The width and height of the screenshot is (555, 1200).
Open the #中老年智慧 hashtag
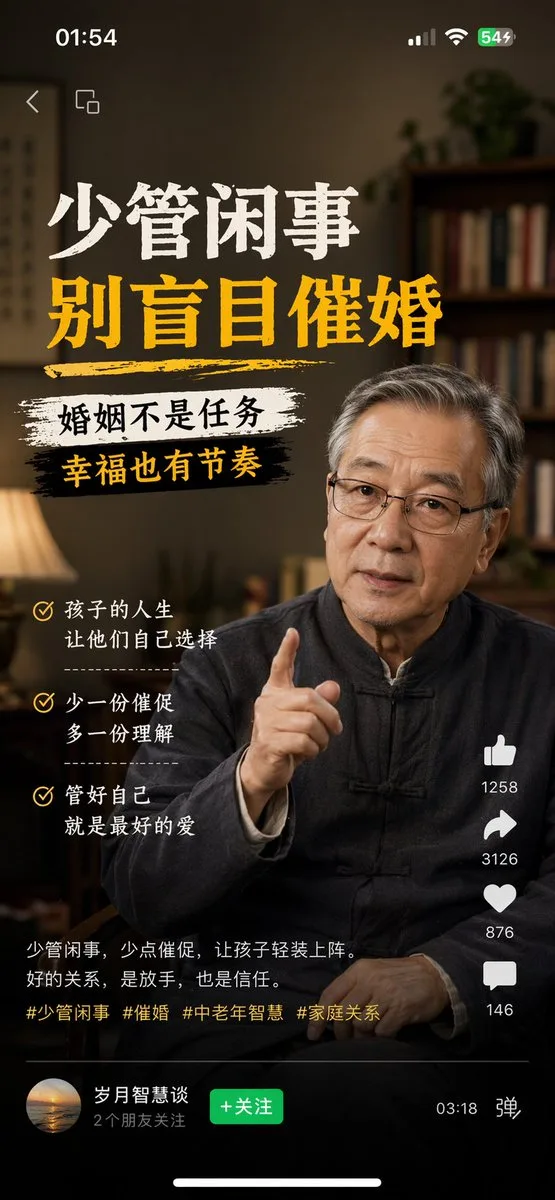click(x=233, y=1013)
